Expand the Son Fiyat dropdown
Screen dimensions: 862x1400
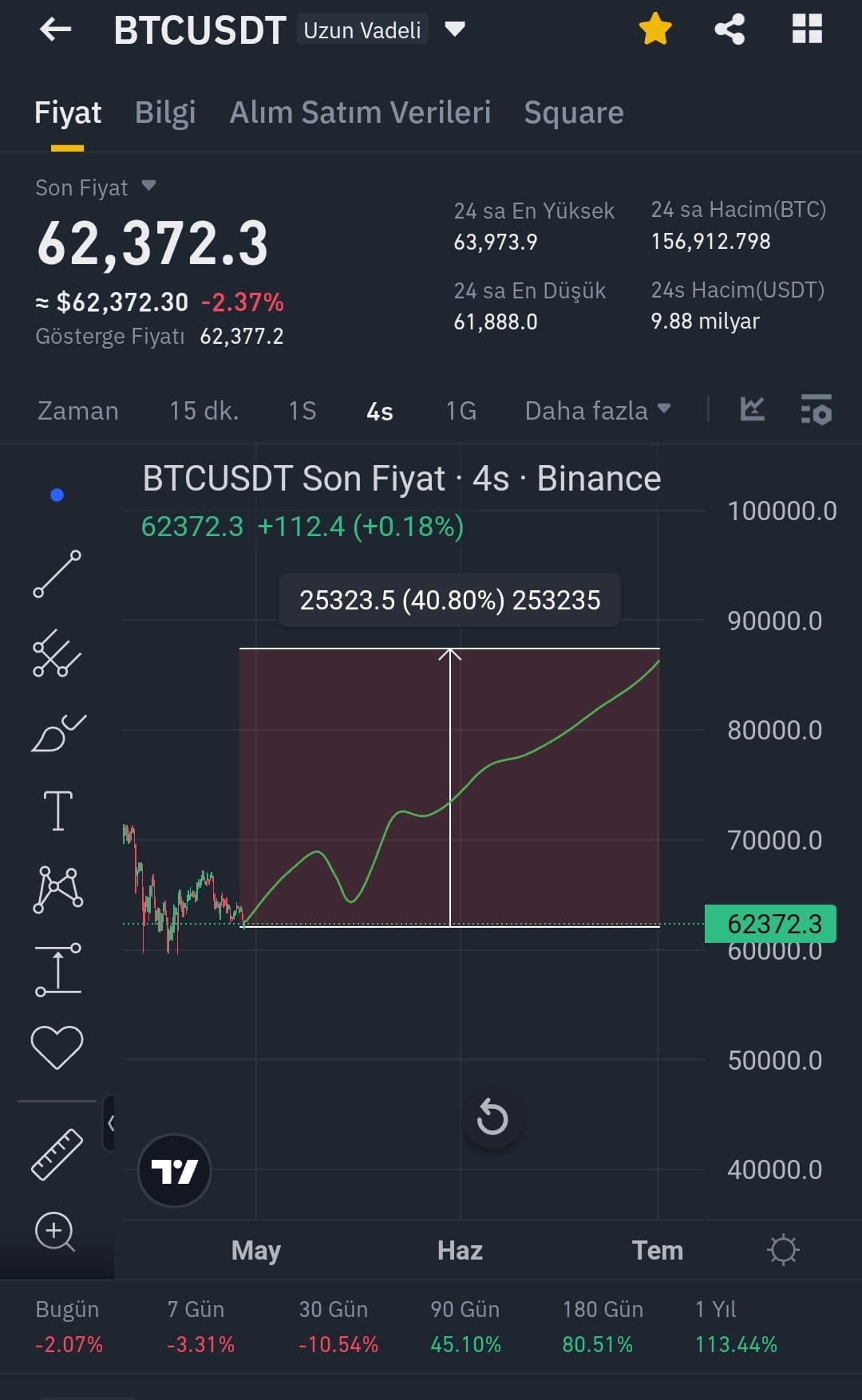(x=149, y=186)
